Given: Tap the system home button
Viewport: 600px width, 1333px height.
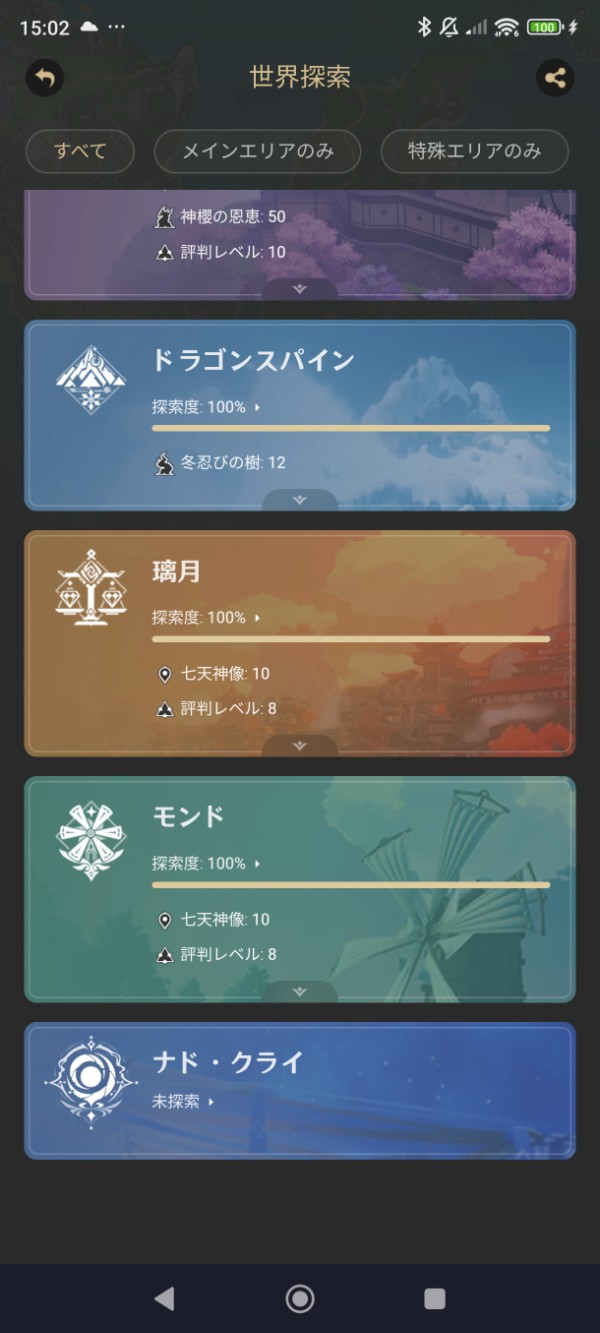Looking at the screenshot, I should (300, 1298).
